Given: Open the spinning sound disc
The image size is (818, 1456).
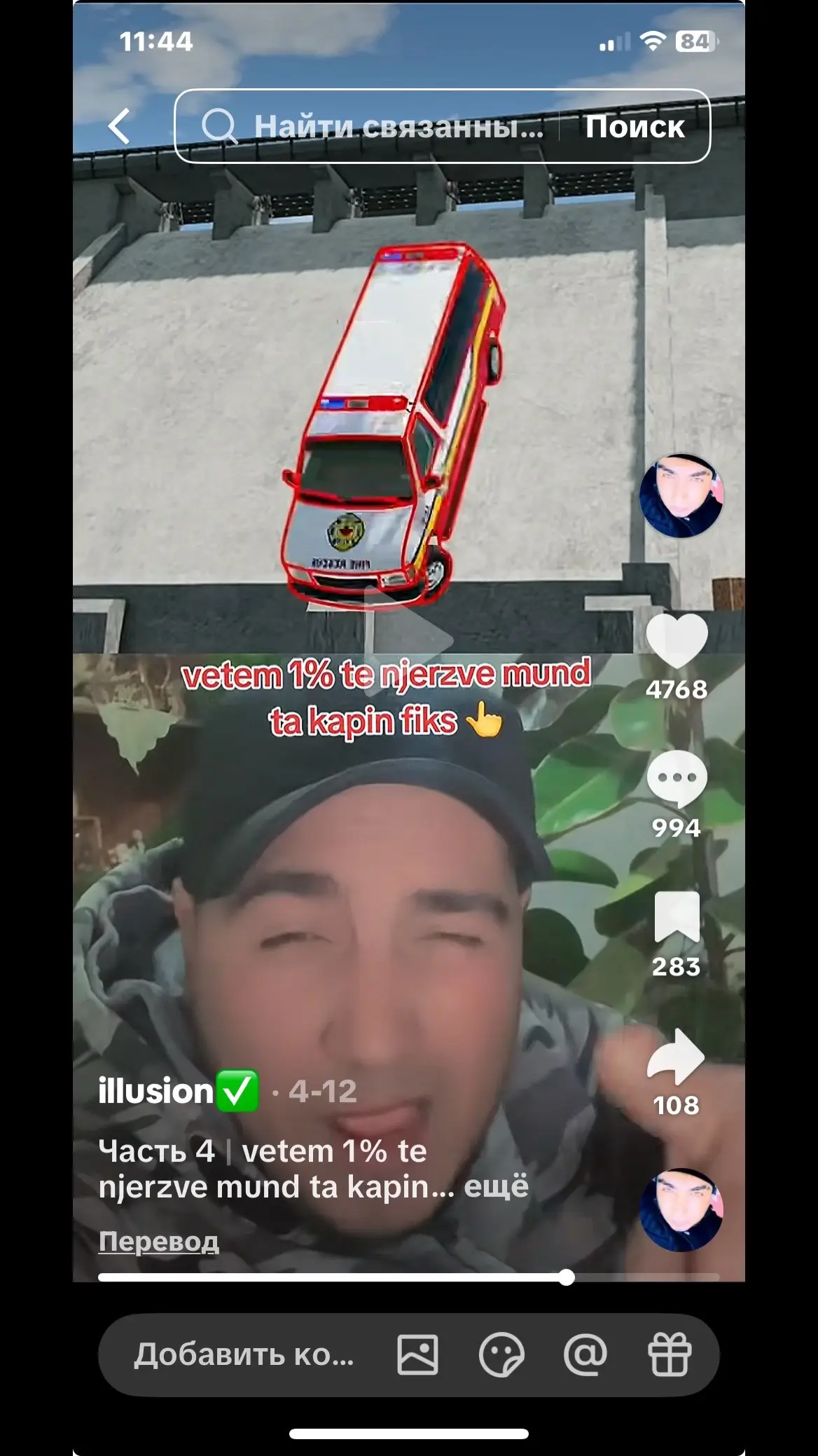Looking at the screenshot, I should pos(681,1210).
